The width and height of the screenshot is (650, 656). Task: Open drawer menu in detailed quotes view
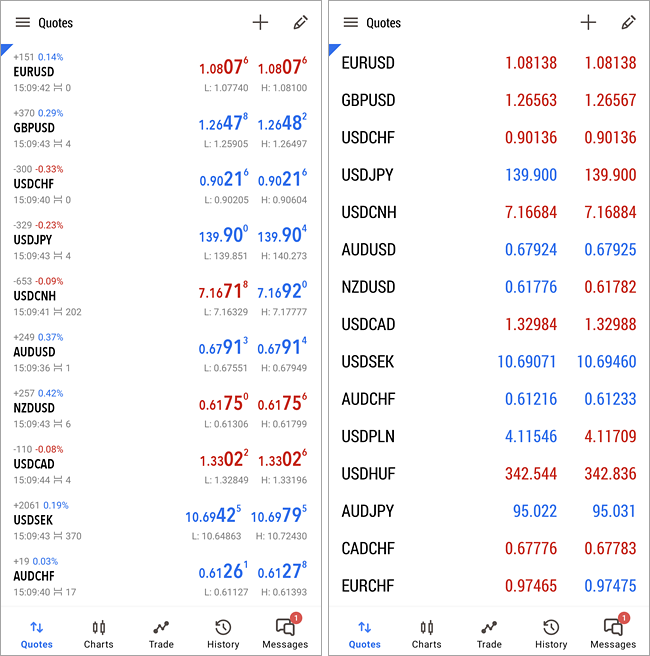tap(22, 22)
